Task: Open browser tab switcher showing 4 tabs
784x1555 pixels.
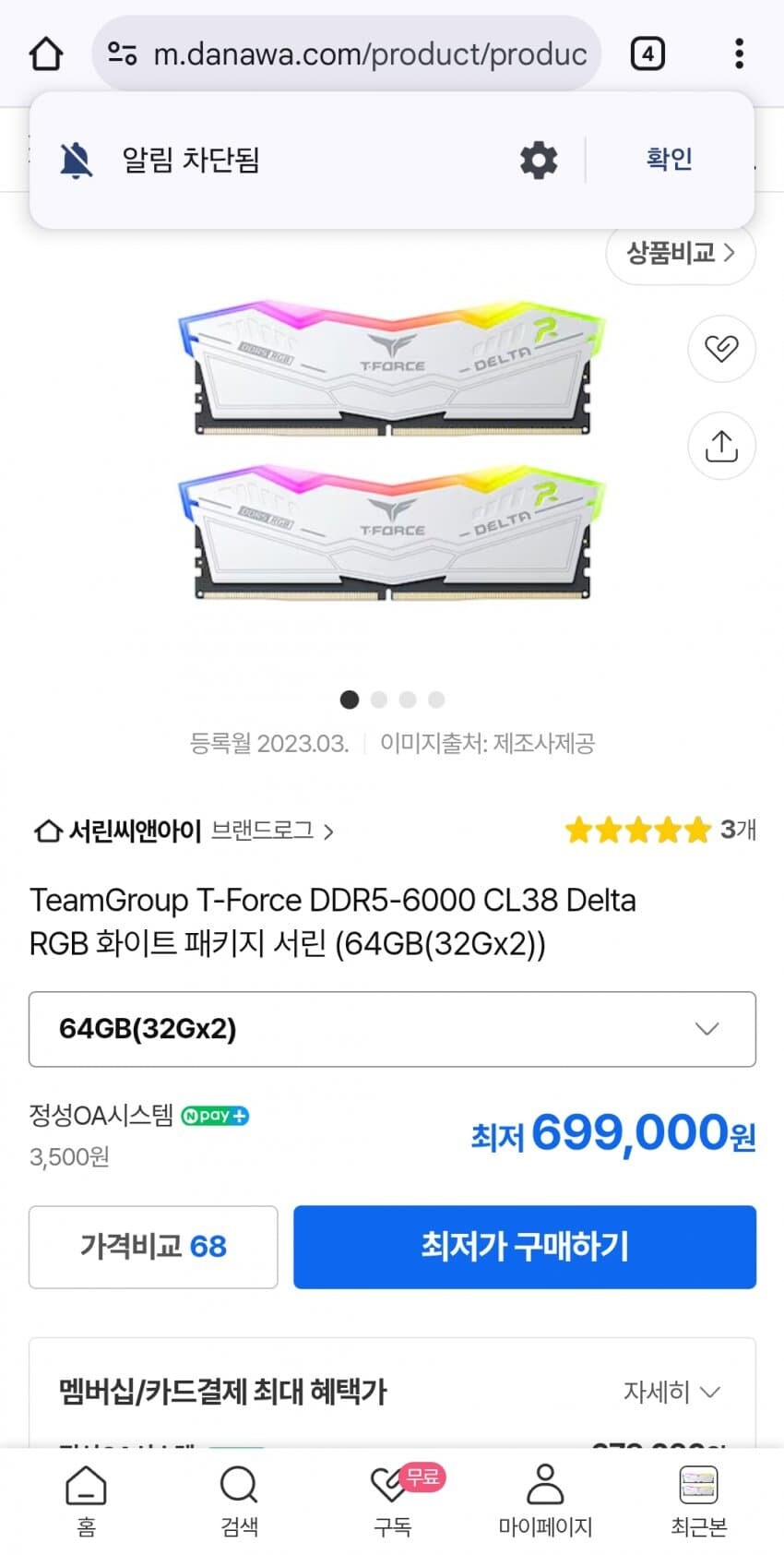Action: [x=647, y=53]
